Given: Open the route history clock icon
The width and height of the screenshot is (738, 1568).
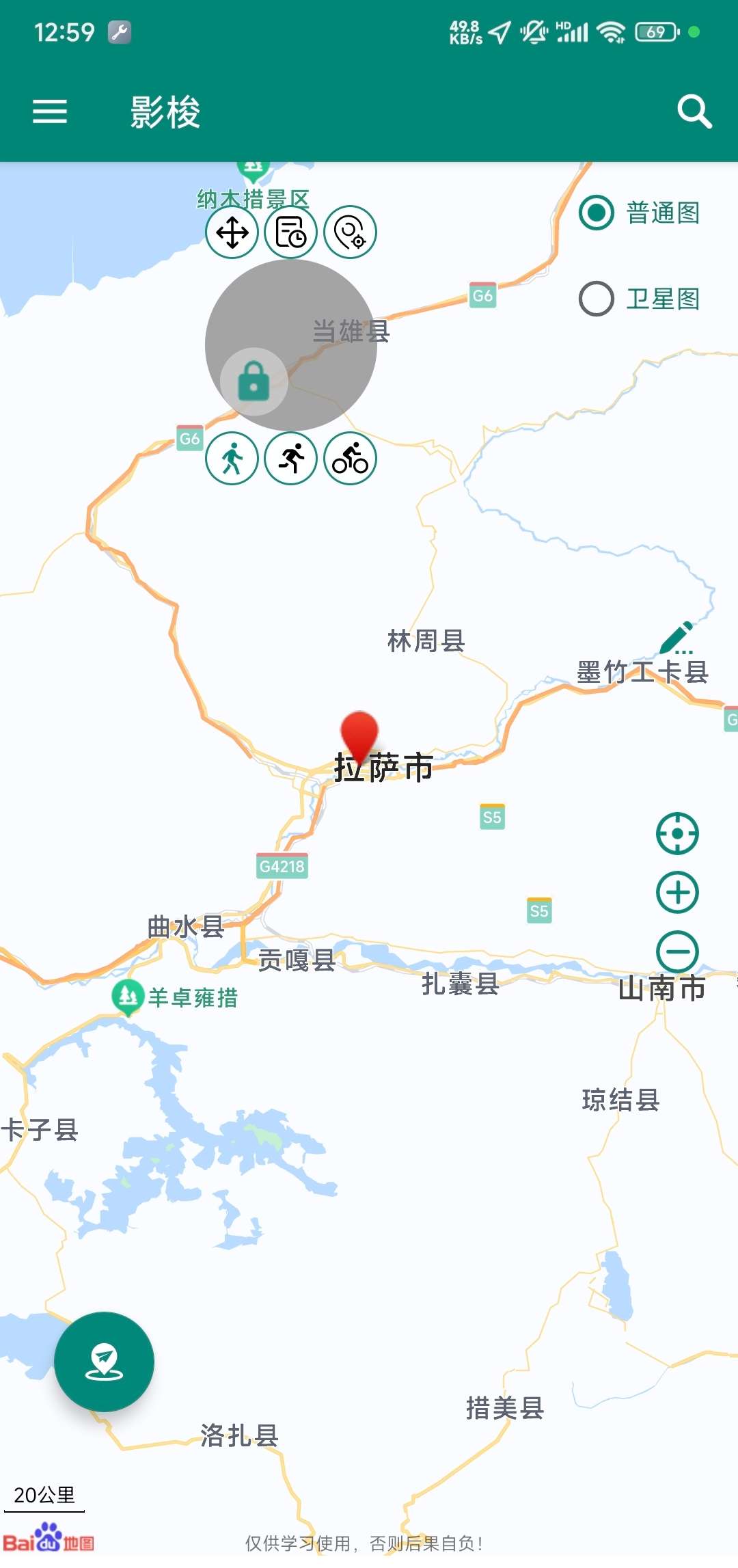Looking at the screenshot, I should (x=291, y=232).
